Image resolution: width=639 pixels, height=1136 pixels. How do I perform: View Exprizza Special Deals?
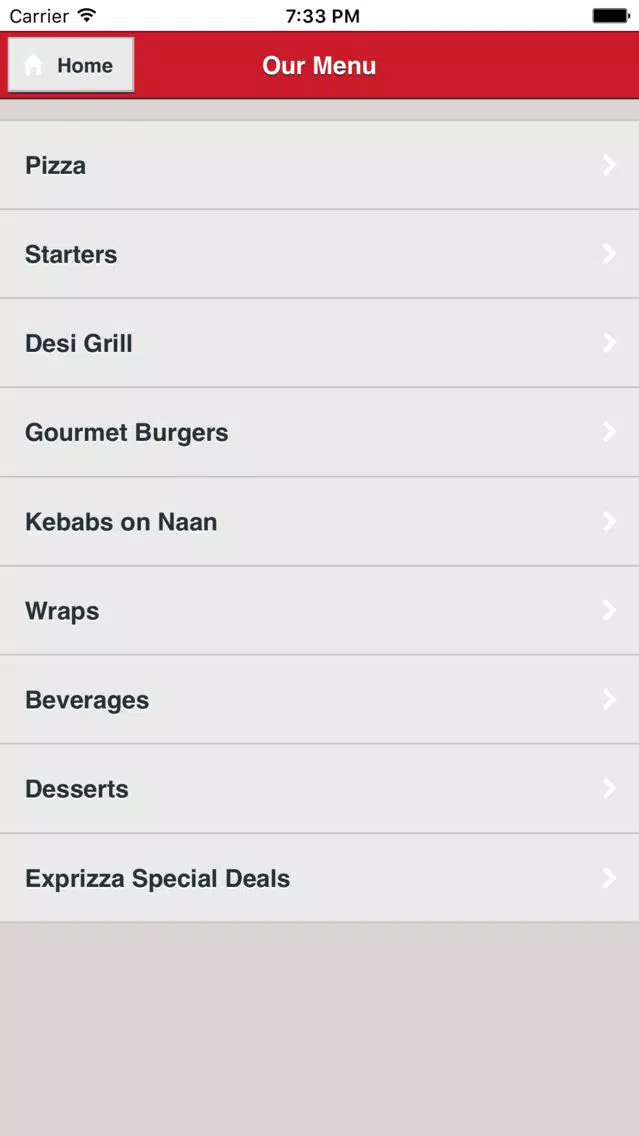320,878
